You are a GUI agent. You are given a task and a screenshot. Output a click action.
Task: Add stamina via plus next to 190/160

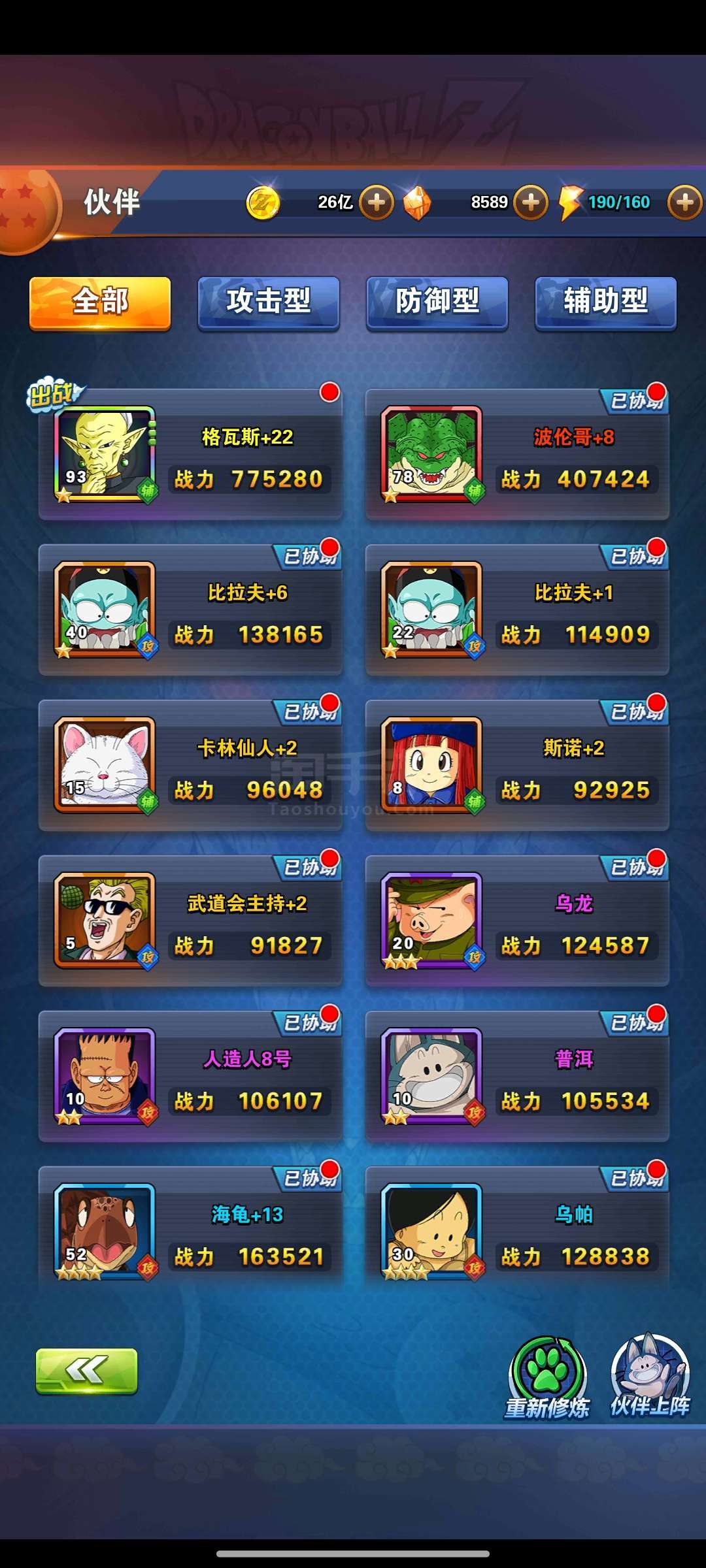point(684,203)
